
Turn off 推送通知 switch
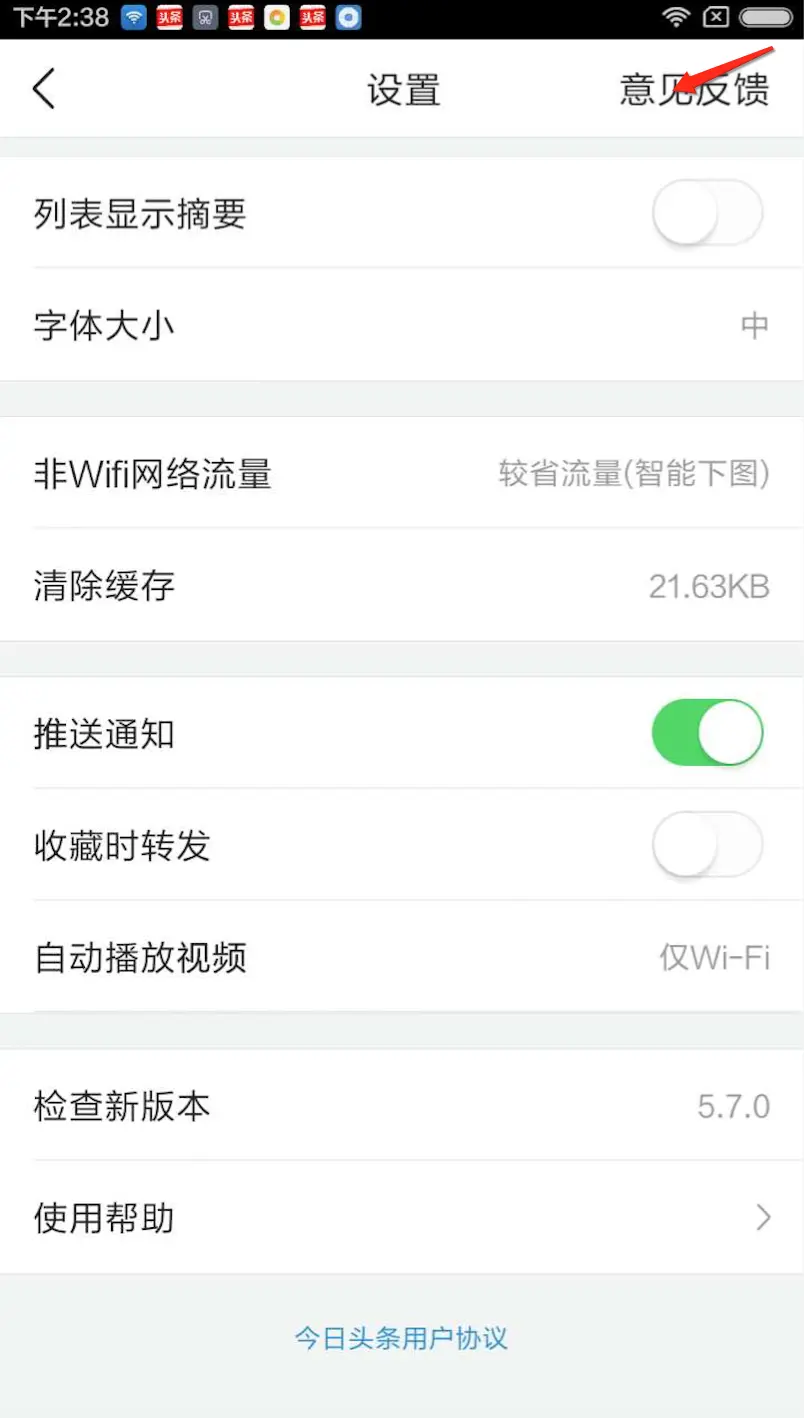706,733
